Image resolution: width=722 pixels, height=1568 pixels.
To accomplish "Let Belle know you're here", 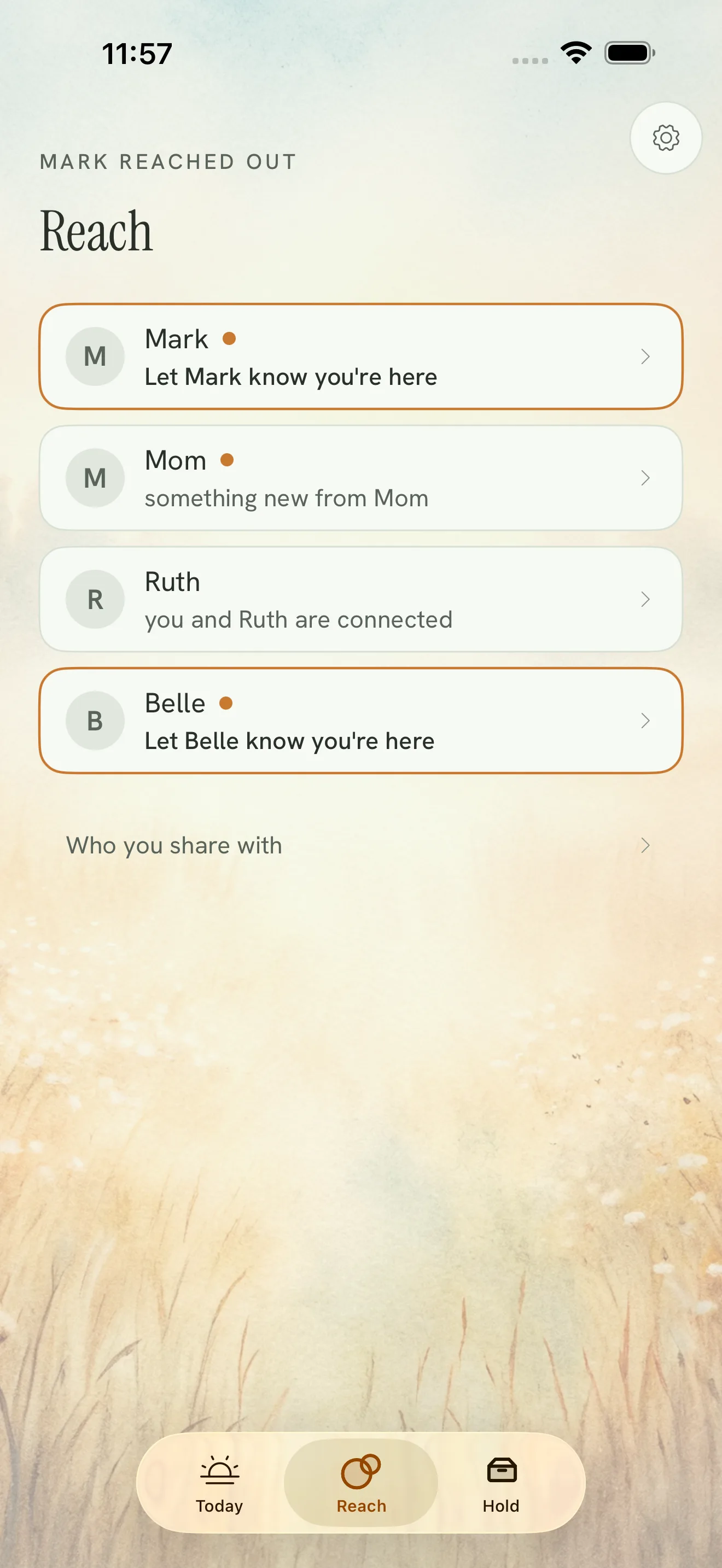I will (361, 721).
